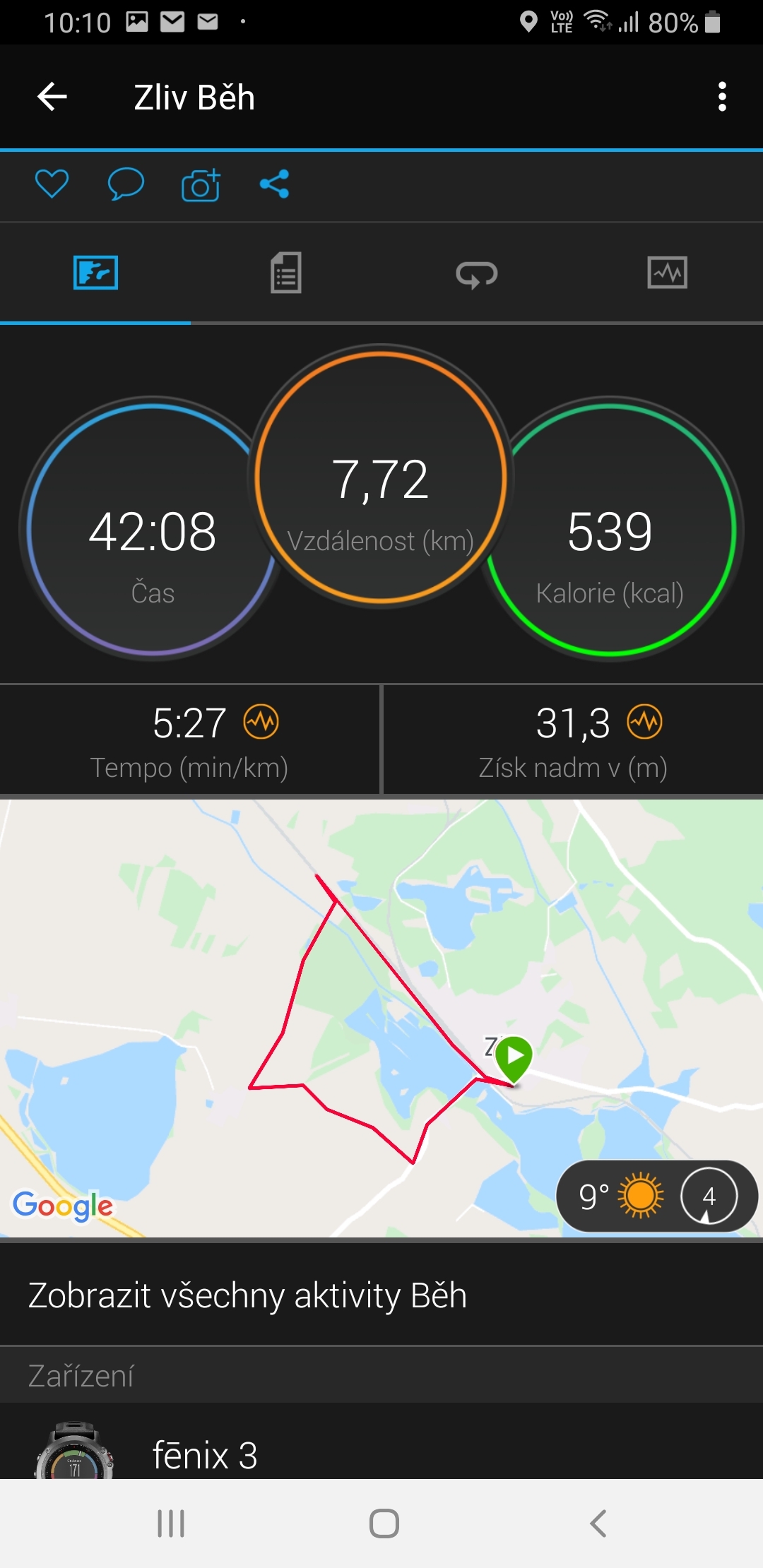Select the overview map tab
763x1568 pixels.
95,273
